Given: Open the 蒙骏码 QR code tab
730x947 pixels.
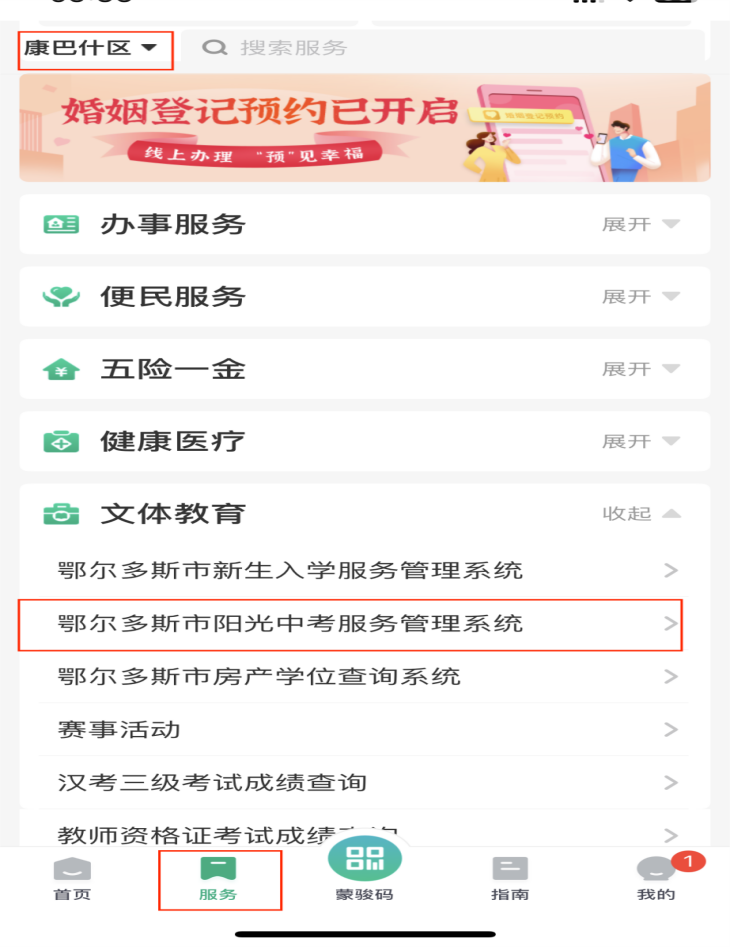Looking at the screenshot, I should point(364,870).
